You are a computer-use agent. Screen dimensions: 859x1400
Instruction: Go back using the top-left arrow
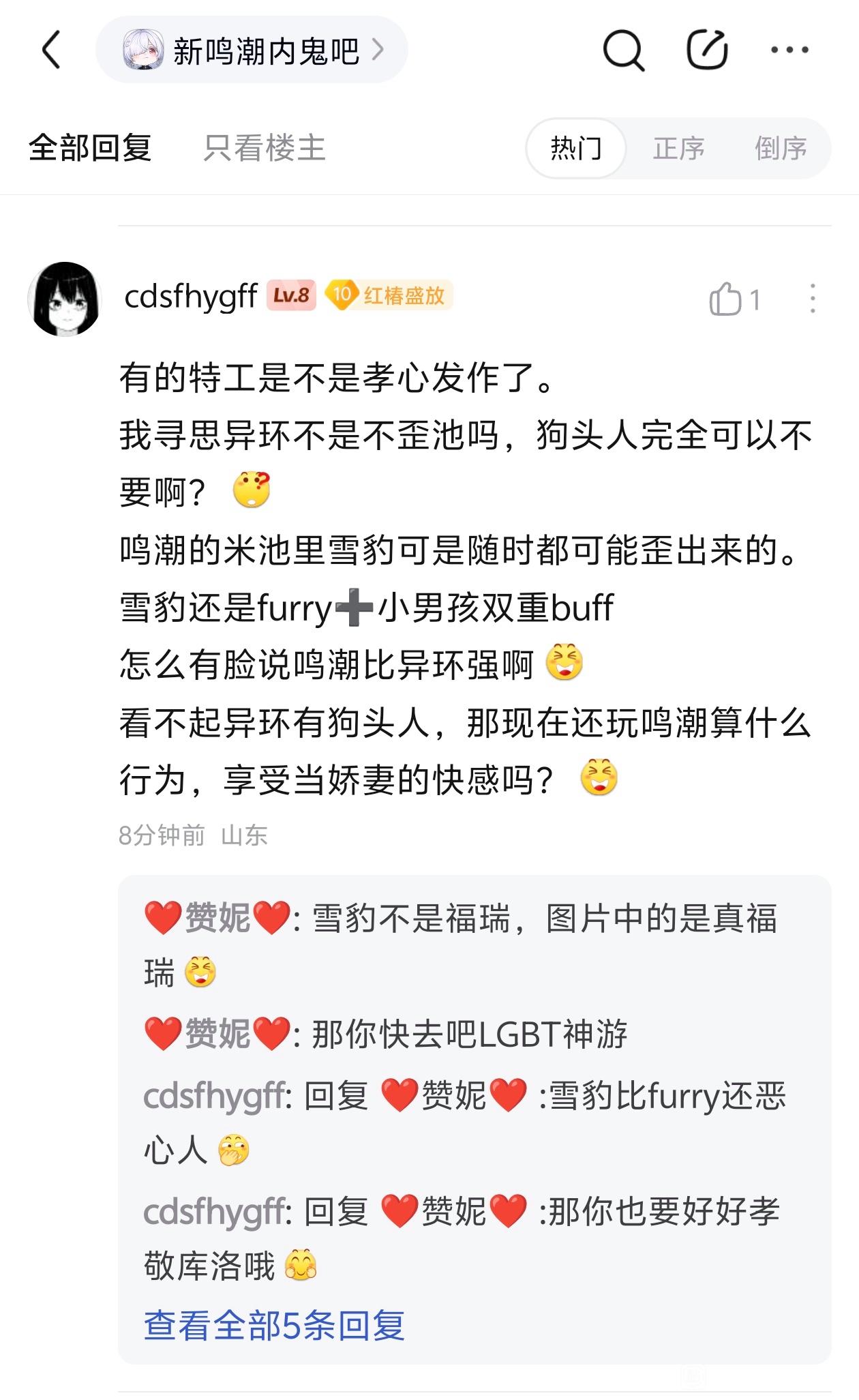(x=52, y=50)
